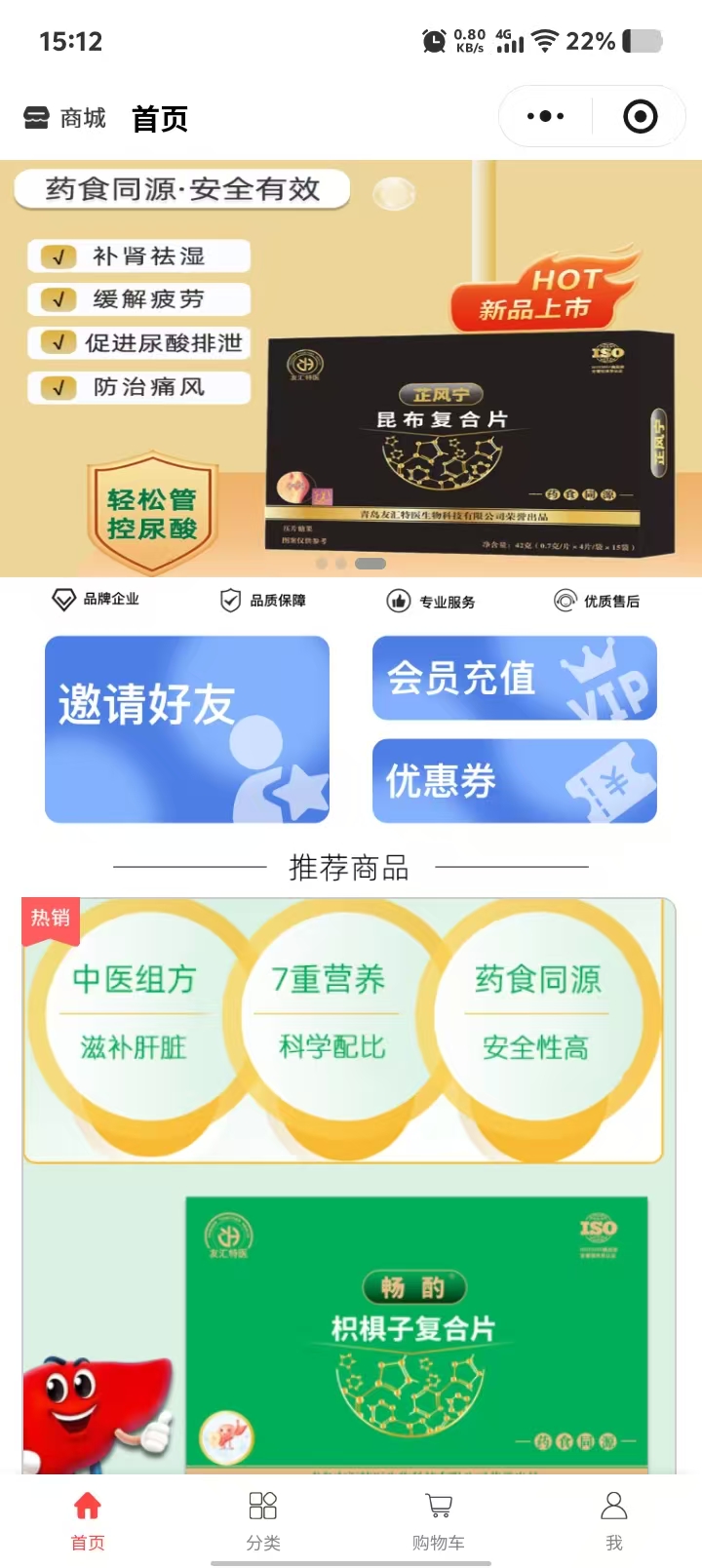
Task: Switch to the 首页 tab
Action: [x=88, y=1520]
